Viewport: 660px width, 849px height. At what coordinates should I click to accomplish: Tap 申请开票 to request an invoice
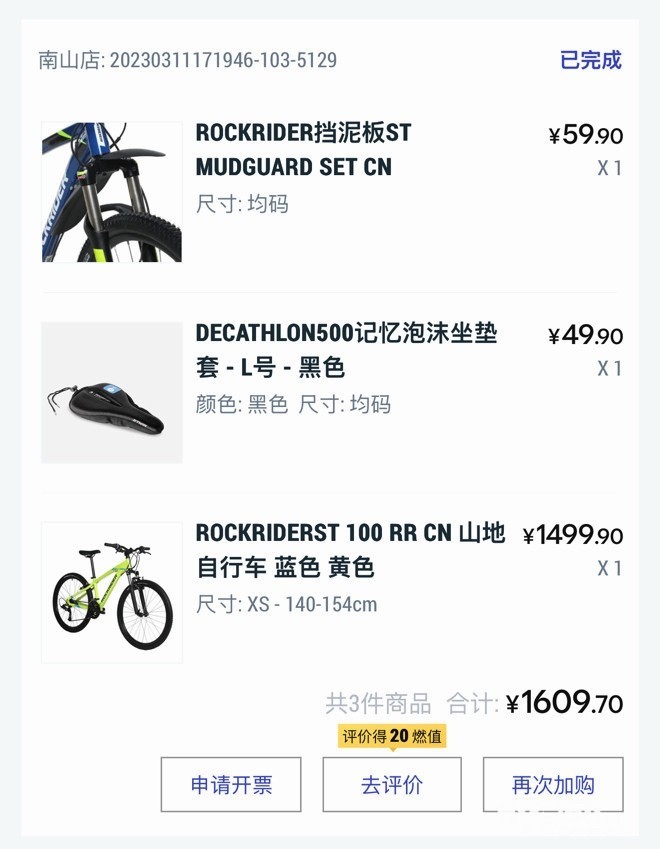pos(231,785)
